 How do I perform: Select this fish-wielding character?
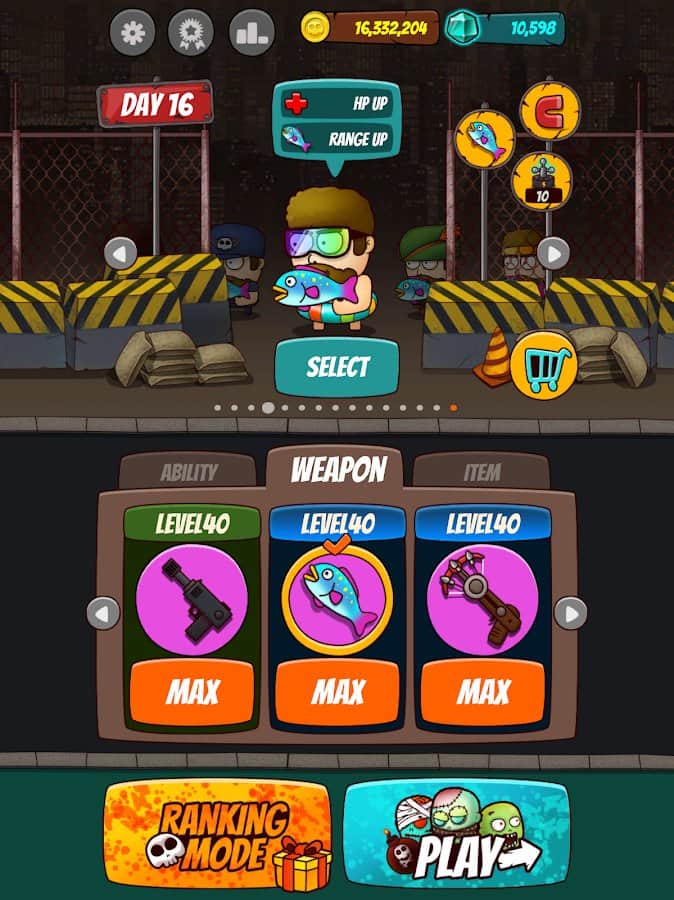point(337,366)
